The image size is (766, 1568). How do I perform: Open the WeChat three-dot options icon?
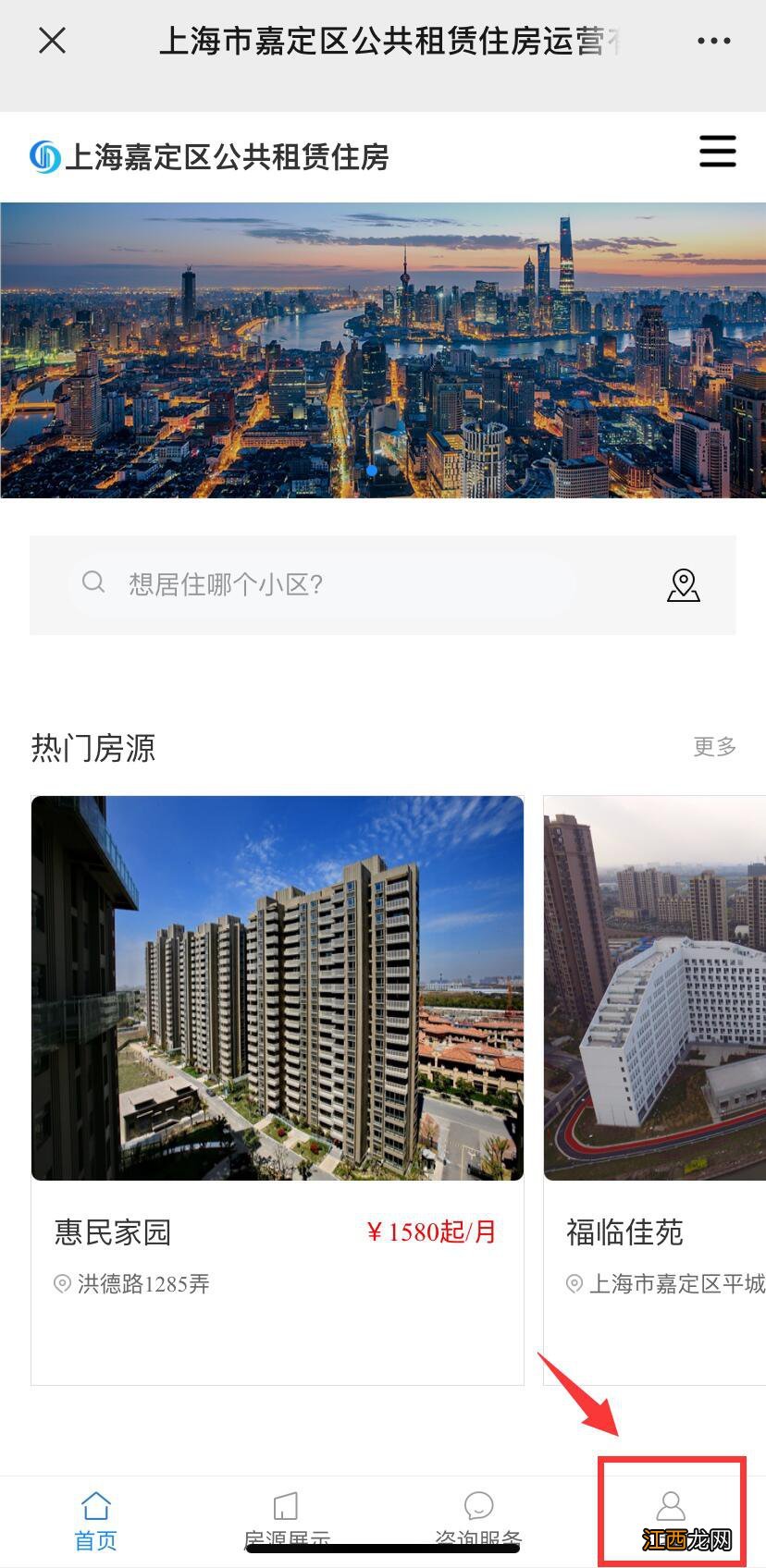[x=712, y=40]
